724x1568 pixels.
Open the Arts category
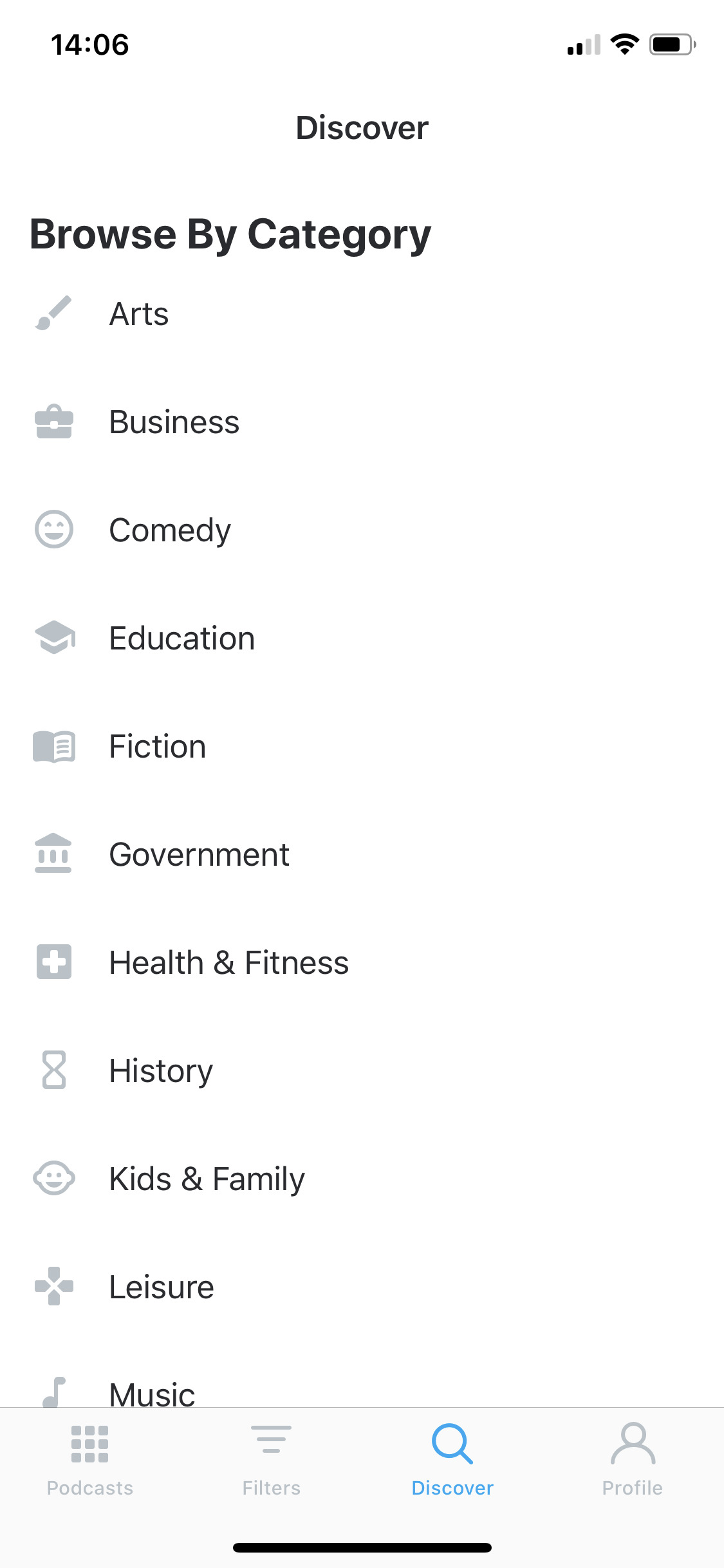(x=138, y=315)
